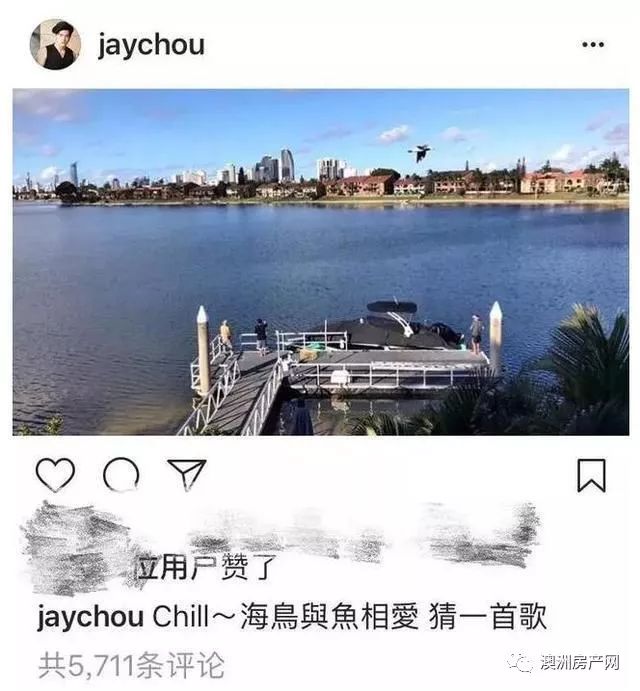Open the jaychou username at top

tap(151, 45)
